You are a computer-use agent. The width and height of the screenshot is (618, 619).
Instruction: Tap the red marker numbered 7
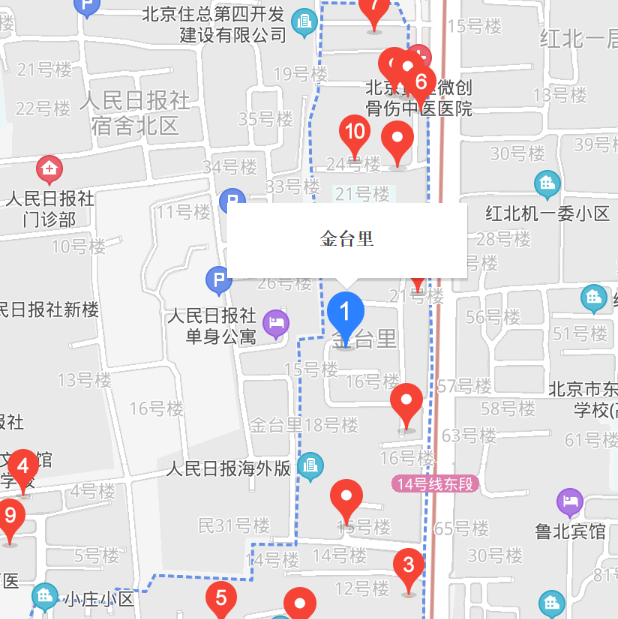click(375, 10)
